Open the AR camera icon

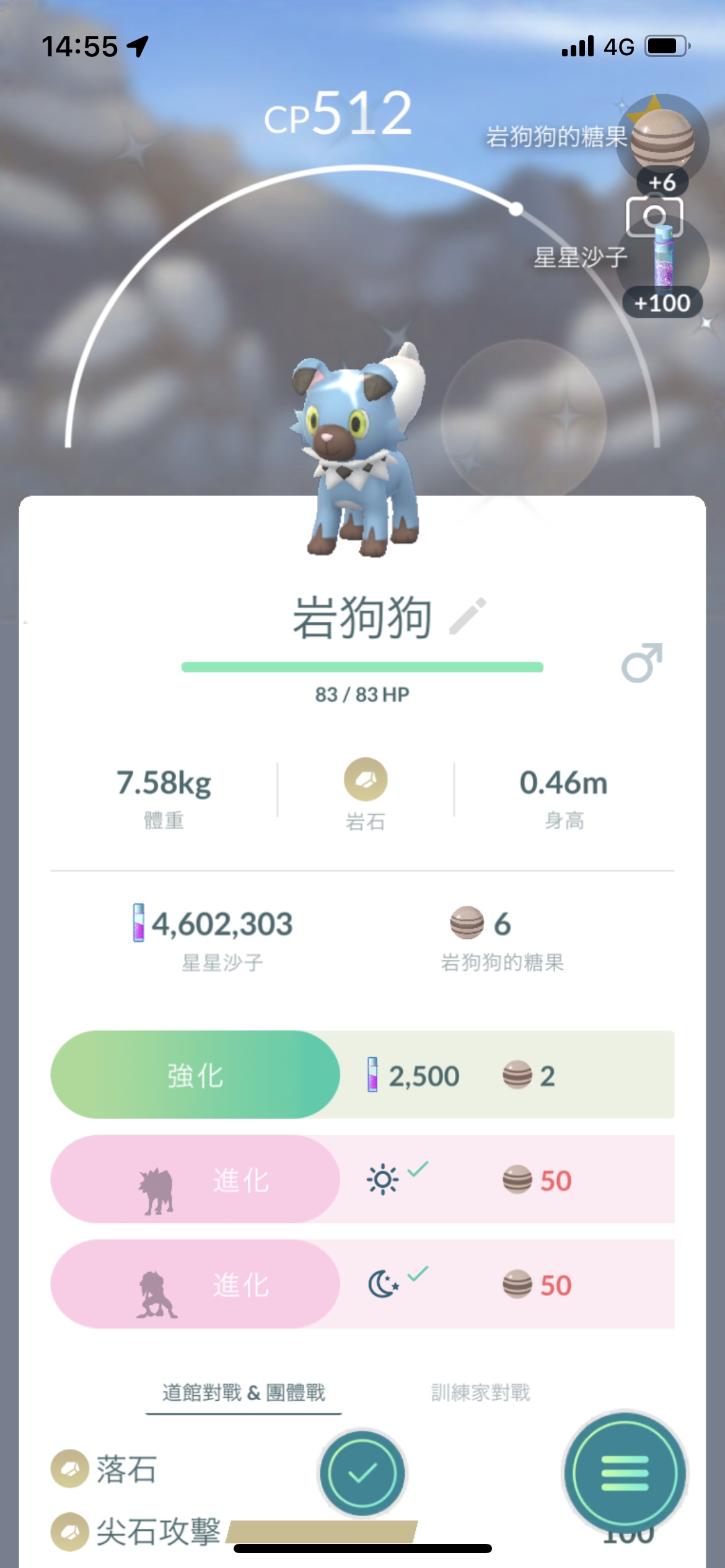pos(654,217)
